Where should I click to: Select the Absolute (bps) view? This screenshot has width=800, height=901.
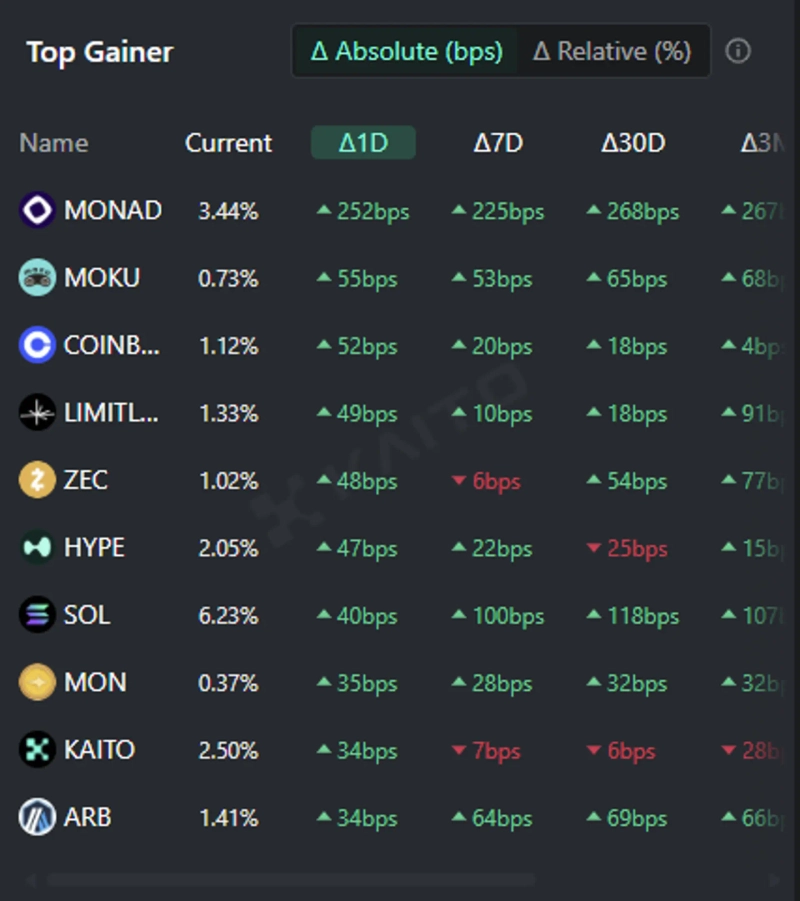pyautogui.click(x=406, y=51)
